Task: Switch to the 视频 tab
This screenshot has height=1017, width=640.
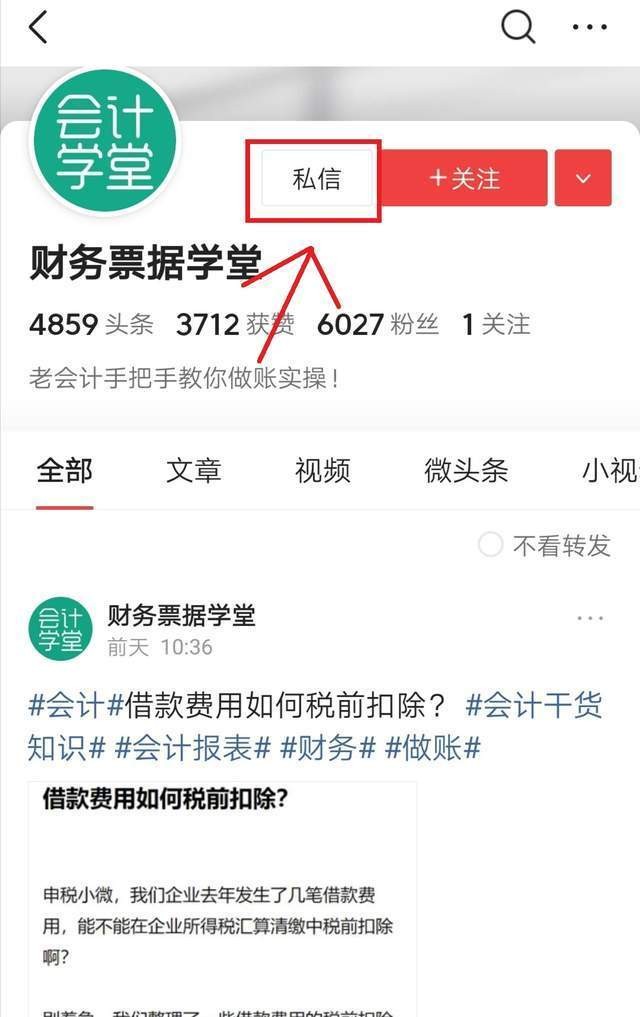Action: pyautogui.click(x=322, y=471)
